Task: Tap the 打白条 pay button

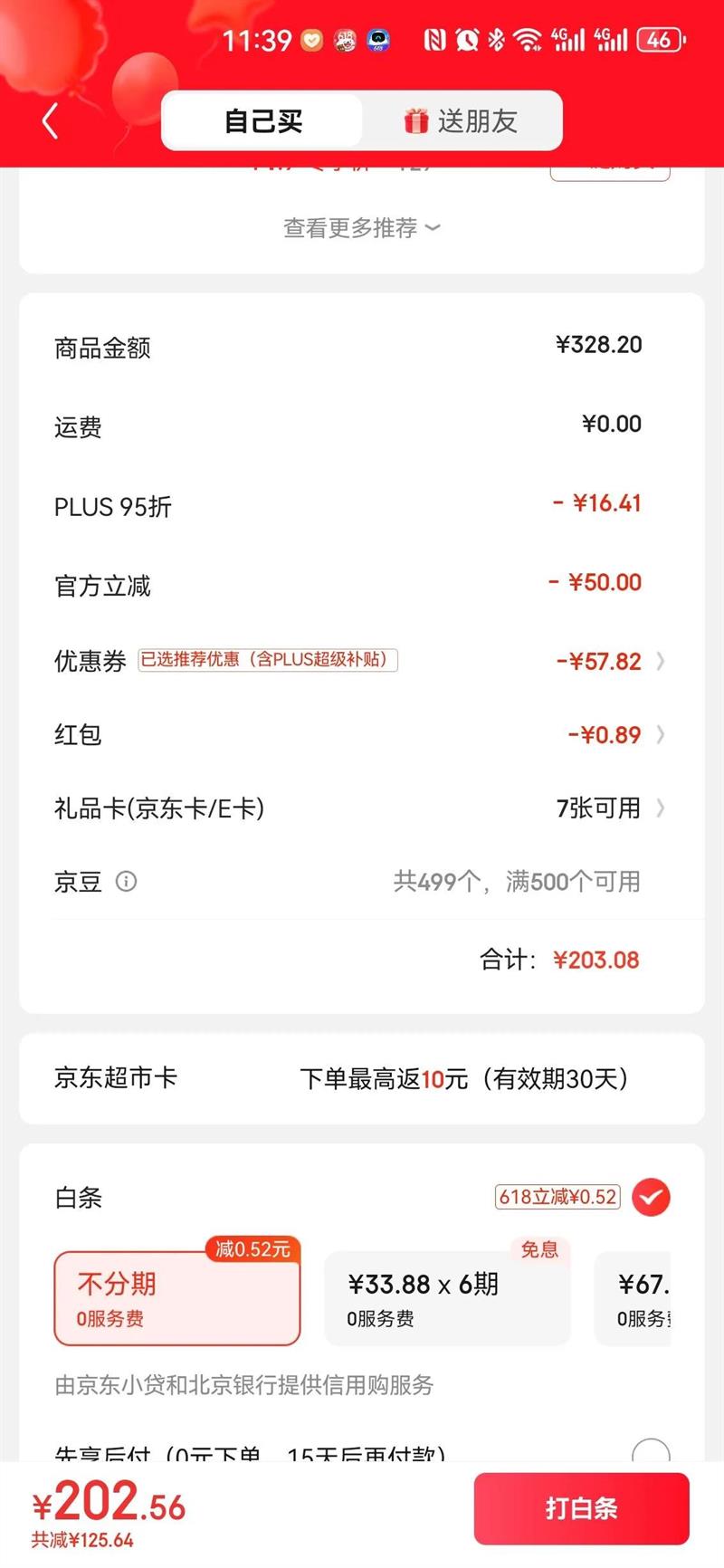Action: (581, 1508)
